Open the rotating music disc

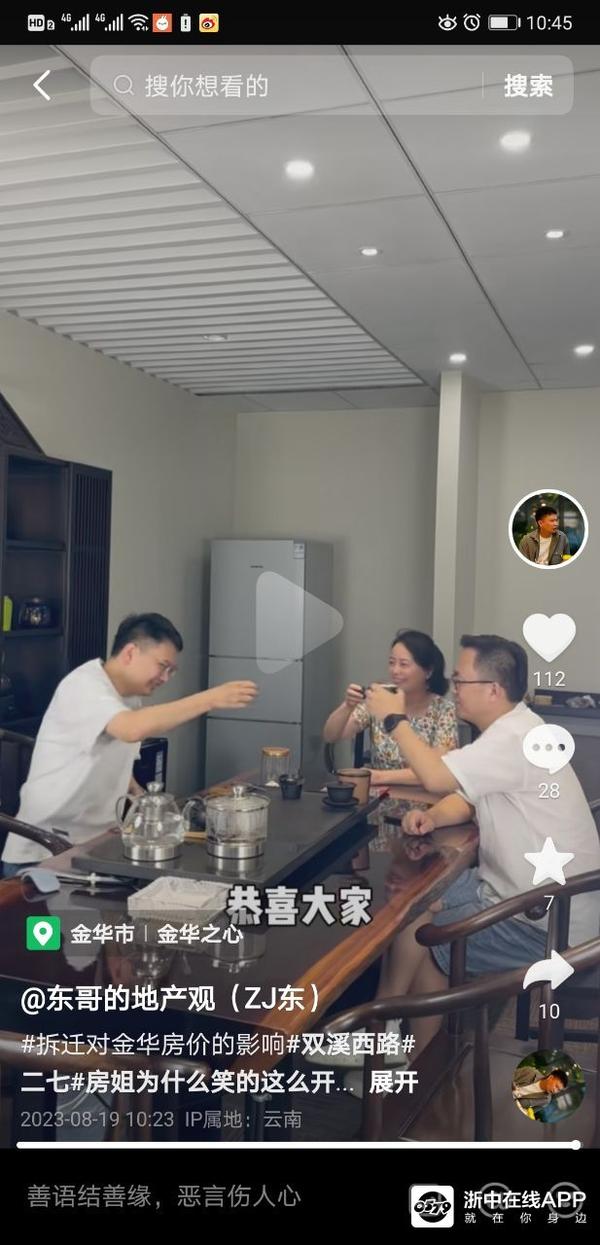(x=548, y=1086)
